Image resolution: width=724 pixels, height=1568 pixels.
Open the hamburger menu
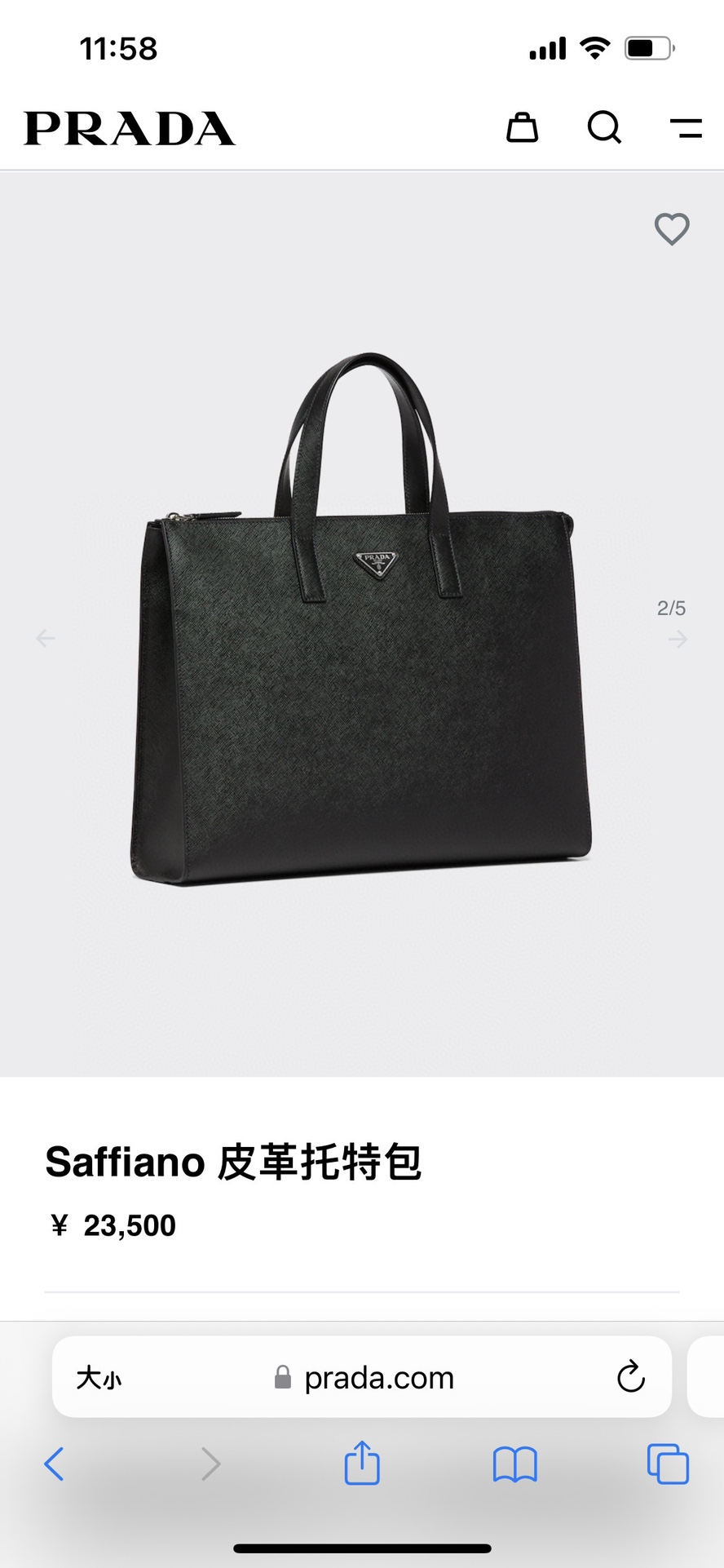(x=686, y=127)
